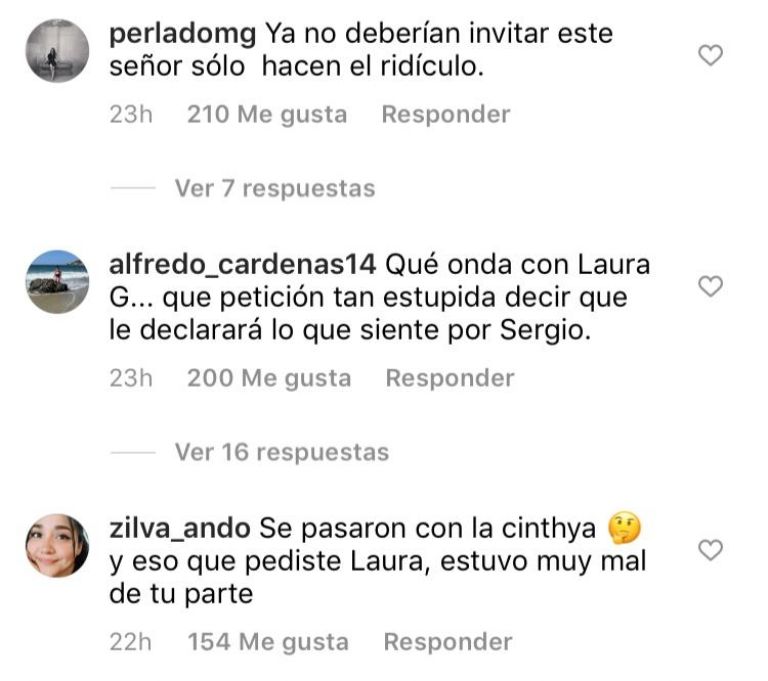Open zilva_ando's profile picture
Screen dimensions: 768x681
pos(57,545)
